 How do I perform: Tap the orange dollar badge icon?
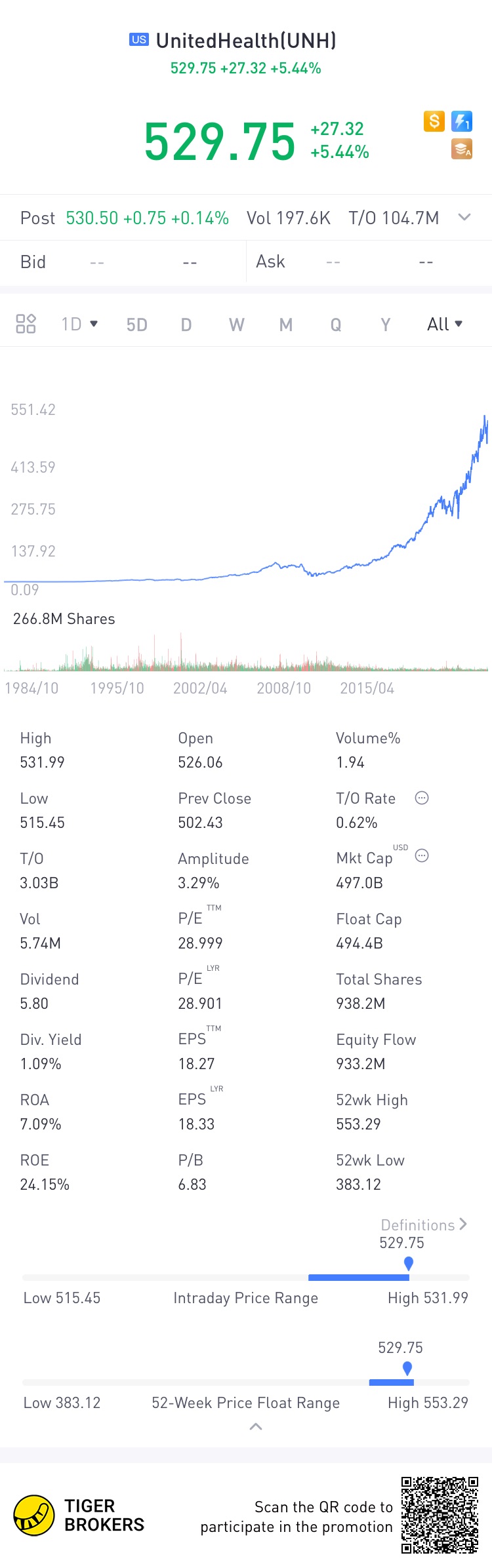tap(434, 121)
